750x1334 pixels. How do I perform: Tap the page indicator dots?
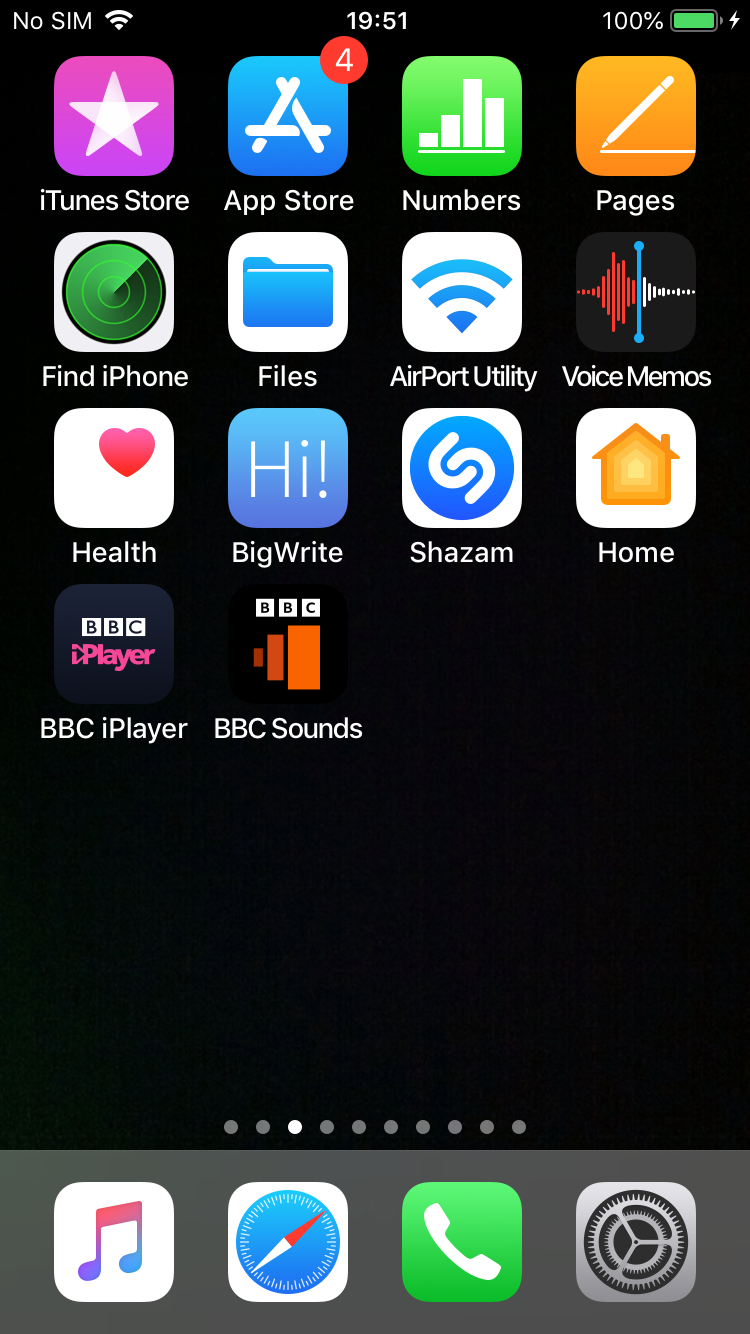click(x=375, y=1127)
